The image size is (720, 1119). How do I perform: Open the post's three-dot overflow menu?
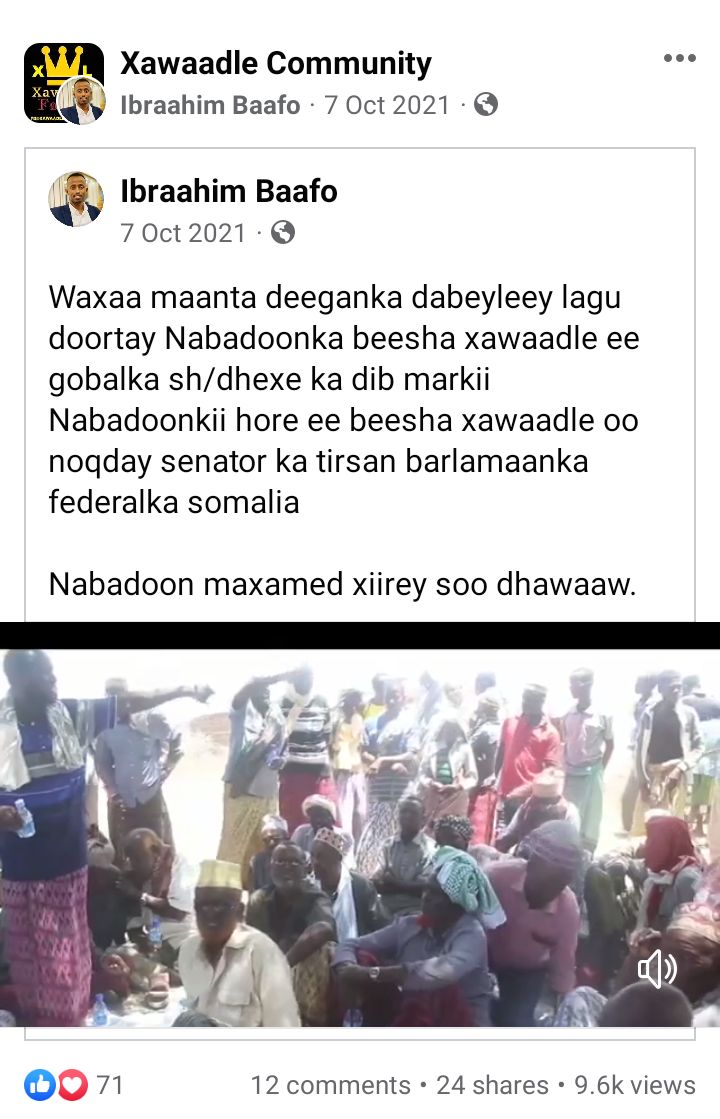click(x=679, y=59)
